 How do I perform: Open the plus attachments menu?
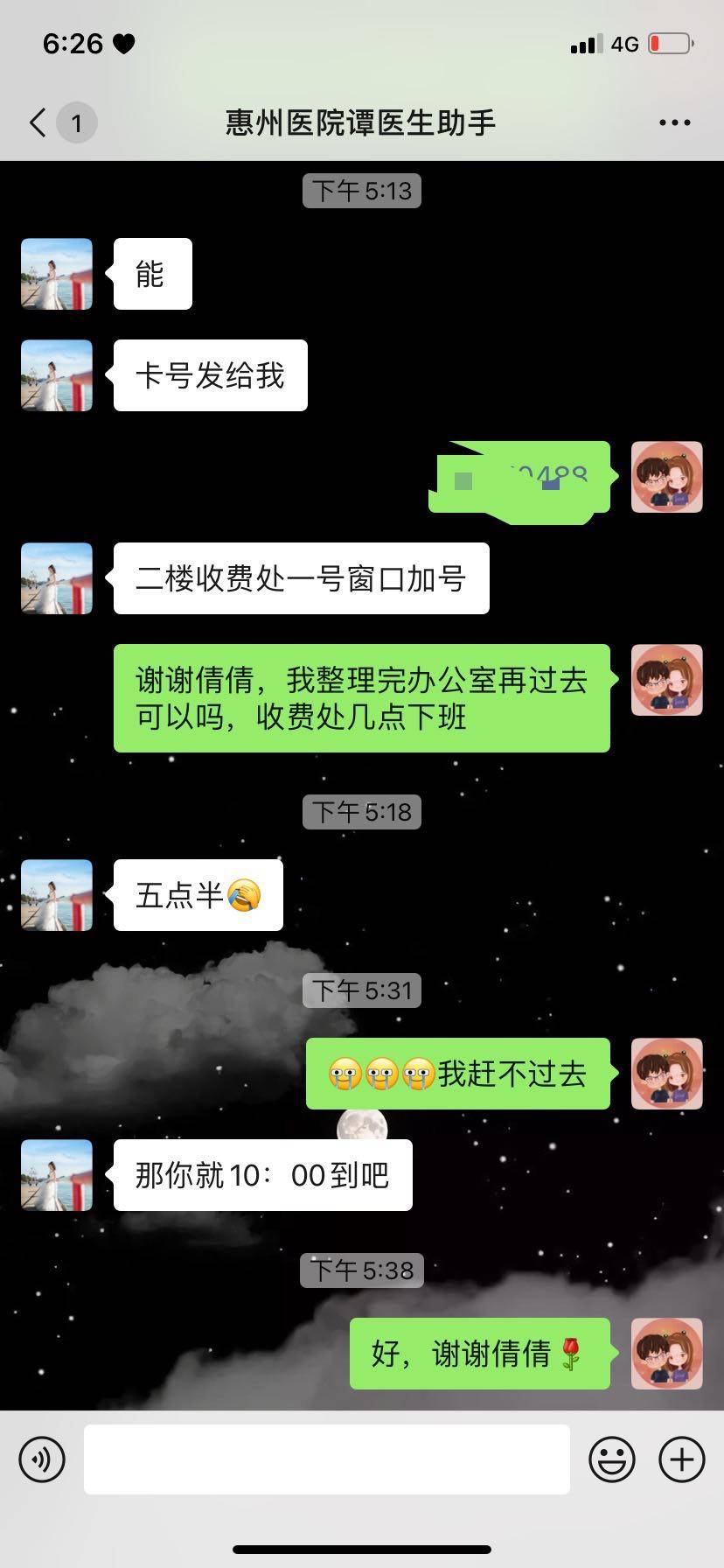pyautogui.click(x=681, y=1459)
